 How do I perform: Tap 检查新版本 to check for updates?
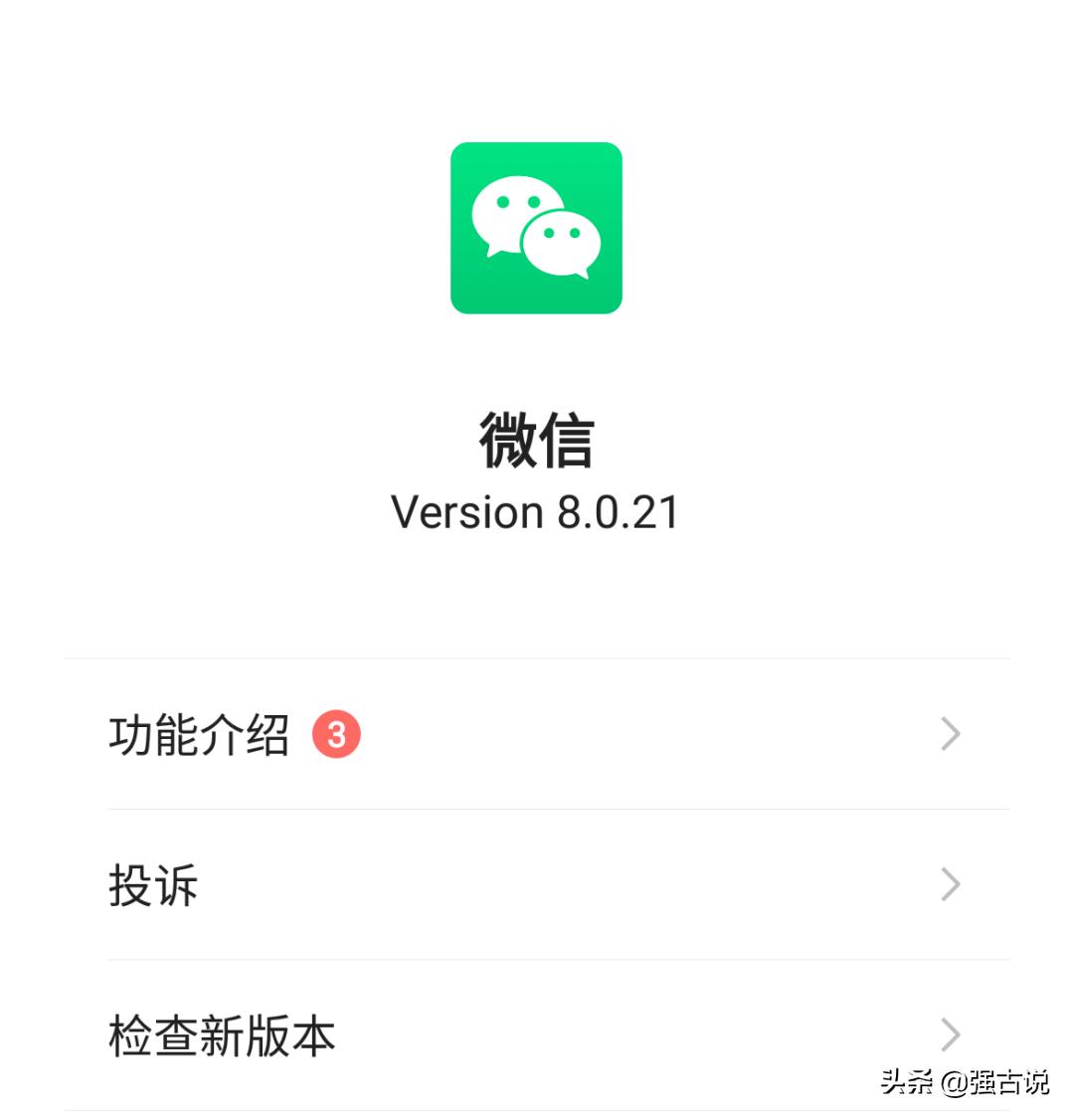point(221,1036)
